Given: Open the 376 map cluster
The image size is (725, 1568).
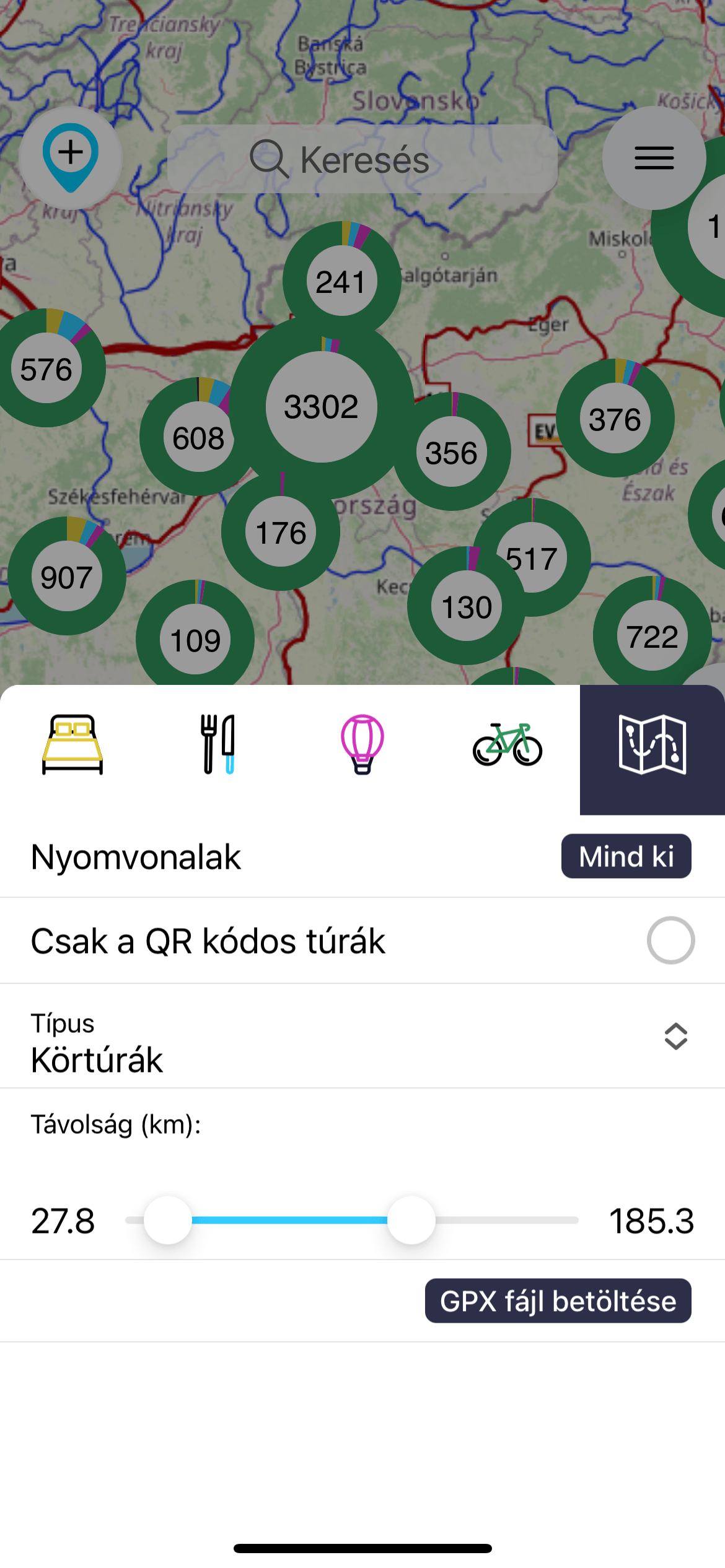Looking at the screenshot, I should pos(615,418).
